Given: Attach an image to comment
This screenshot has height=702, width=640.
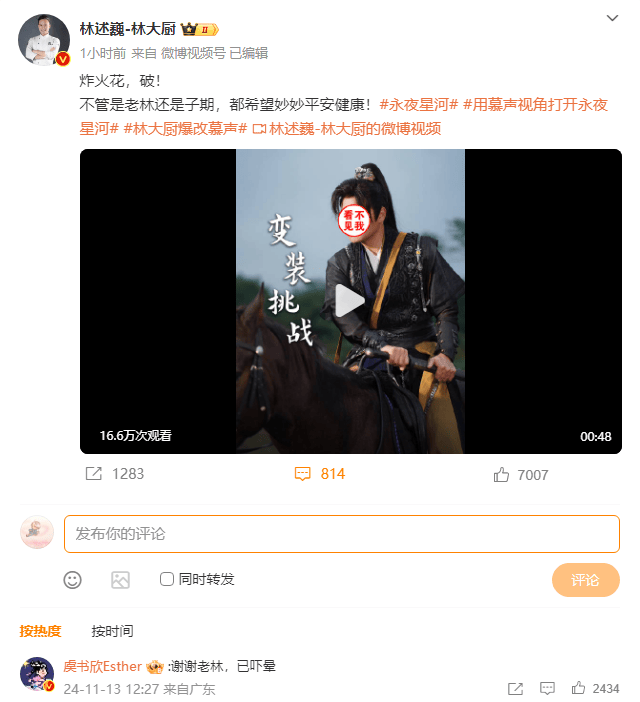Looking at the screenshot, I should coord(120,579).
